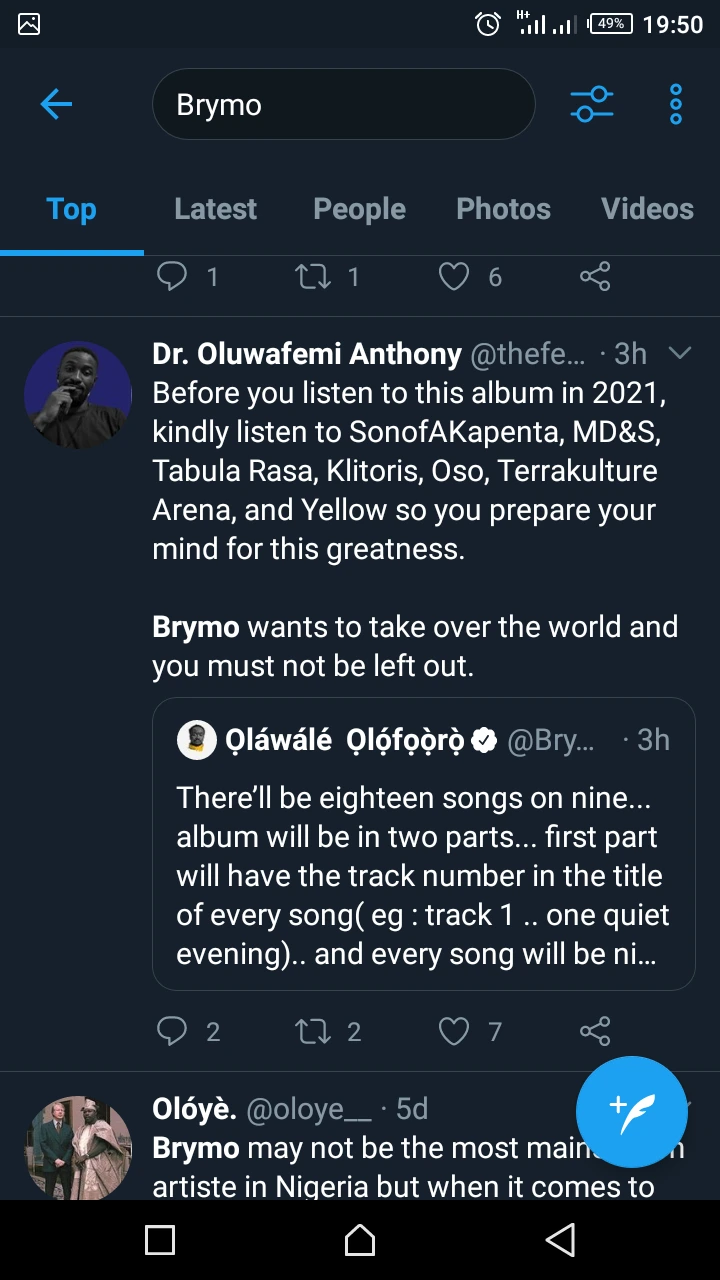Switch to the Videos tab
The width and height of the screenshot is (720, 1280).
pos(647,209)
